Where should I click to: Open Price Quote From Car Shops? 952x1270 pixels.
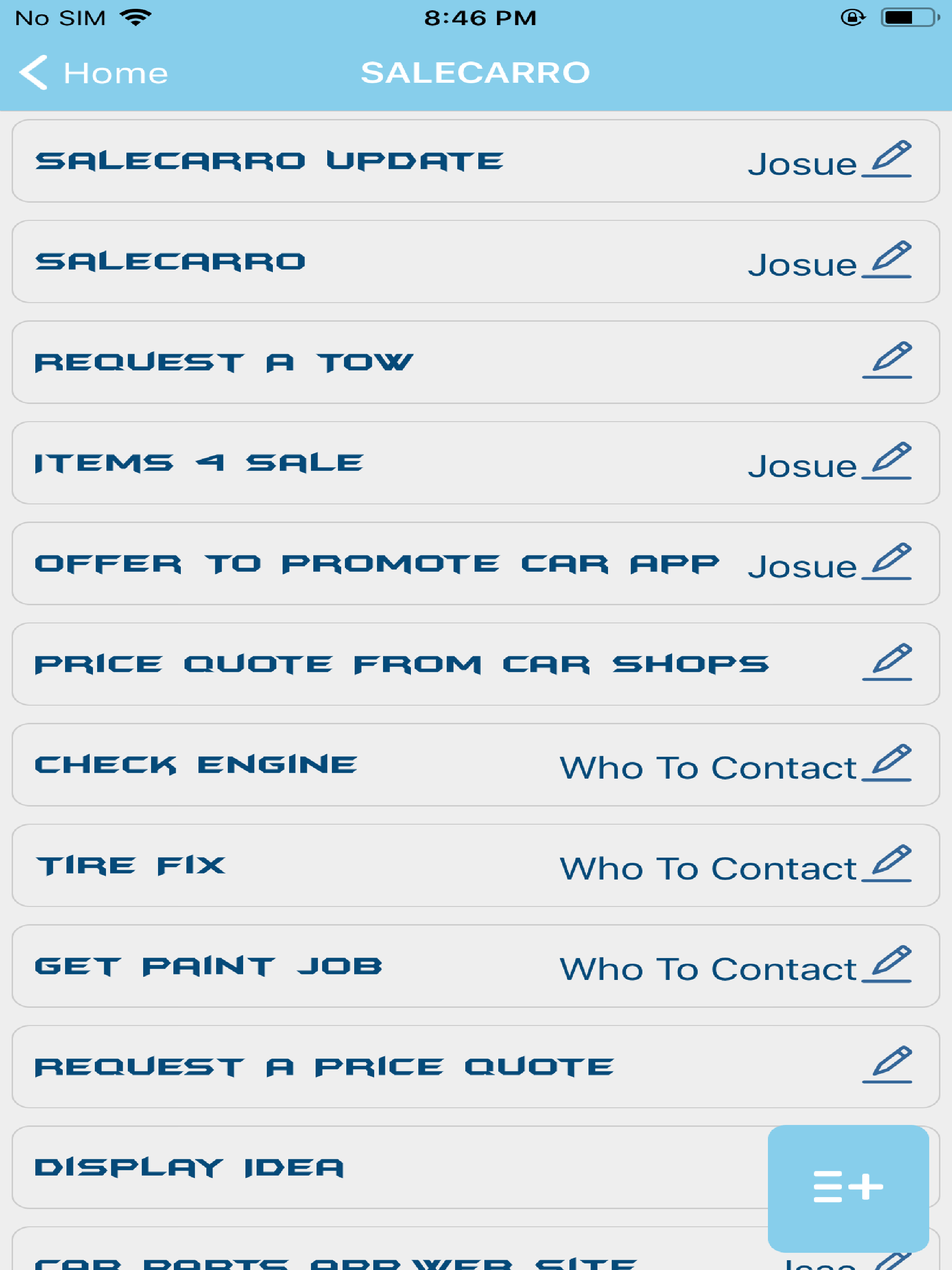[402, 664]
